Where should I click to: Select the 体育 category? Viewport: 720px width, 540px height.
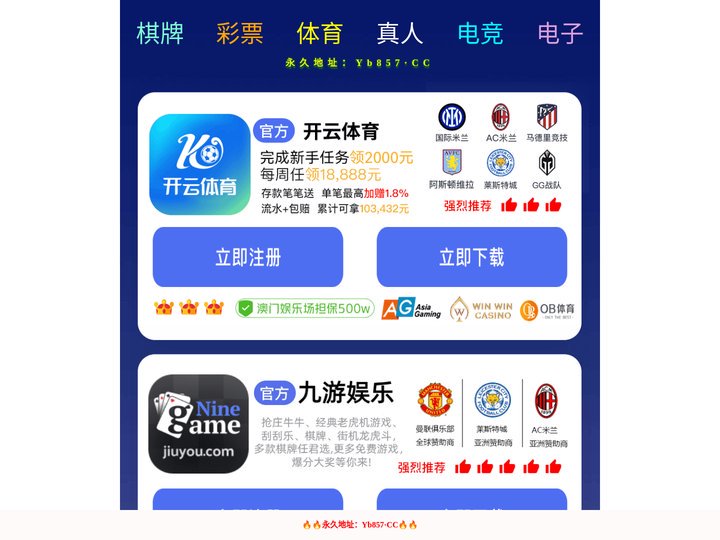pos(320,34)
